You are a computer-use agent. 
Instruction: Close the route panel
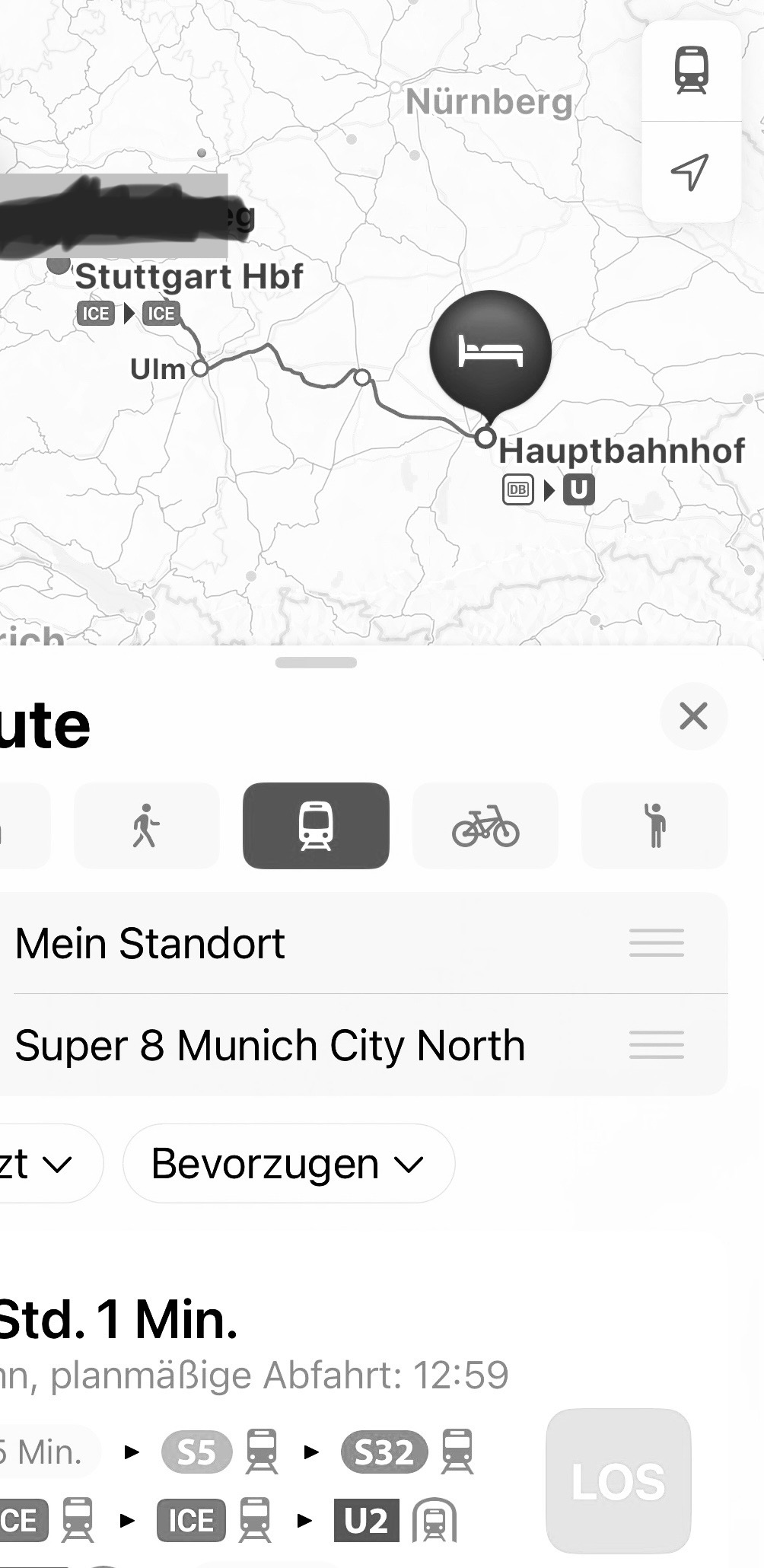point(693,716)
